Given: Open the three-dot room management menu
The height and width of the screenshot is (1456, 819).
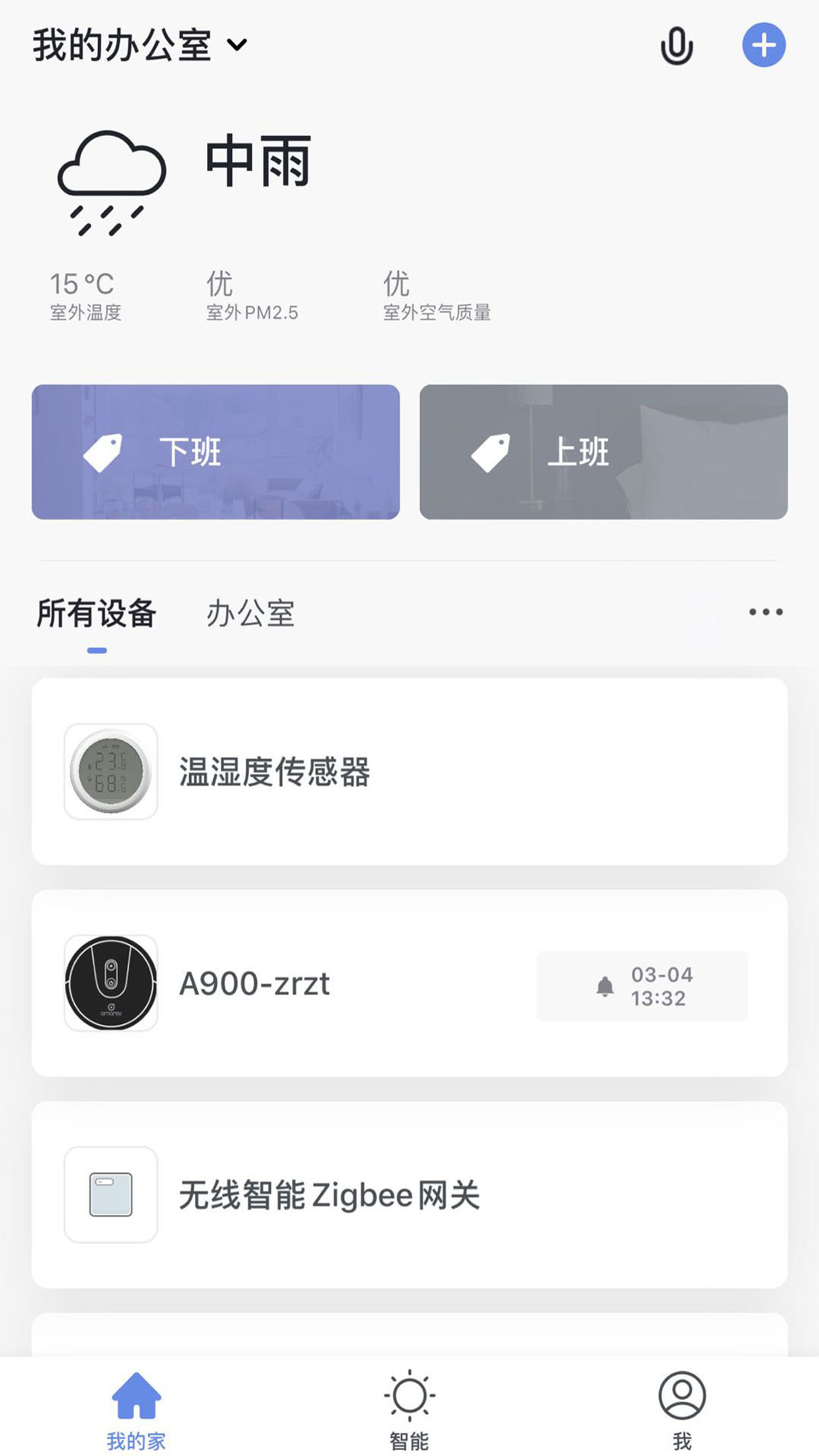Looking at the screenshot, I should coord(766,613).
